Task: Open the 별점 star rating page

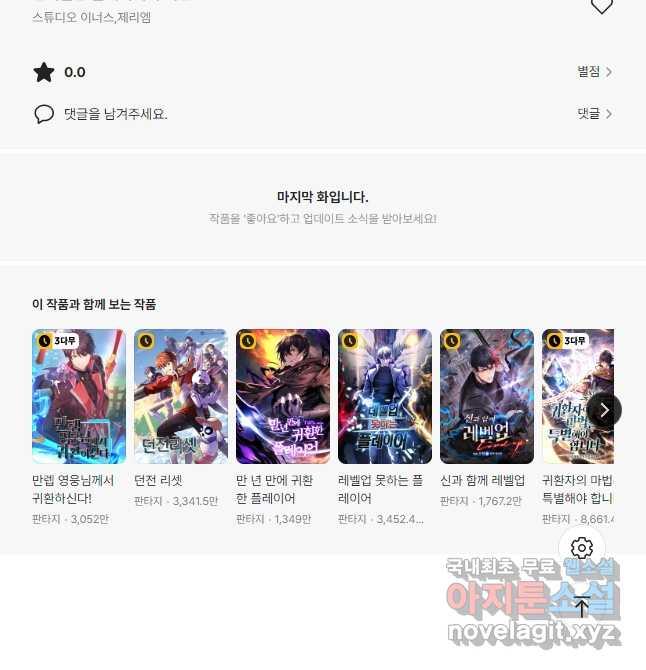Action: coord(594,72)
